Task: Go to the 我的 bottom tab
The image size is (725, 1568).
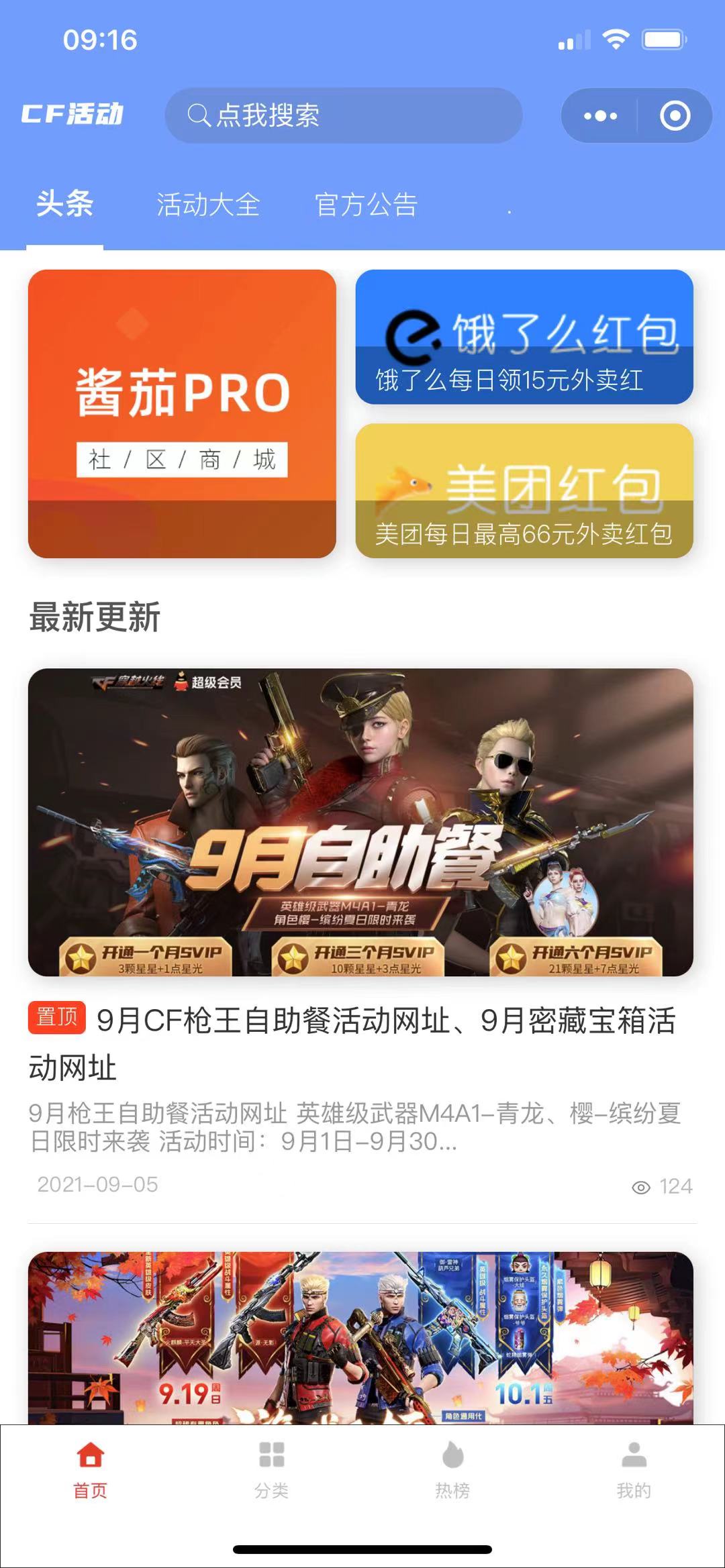Action: point(634,1471)
